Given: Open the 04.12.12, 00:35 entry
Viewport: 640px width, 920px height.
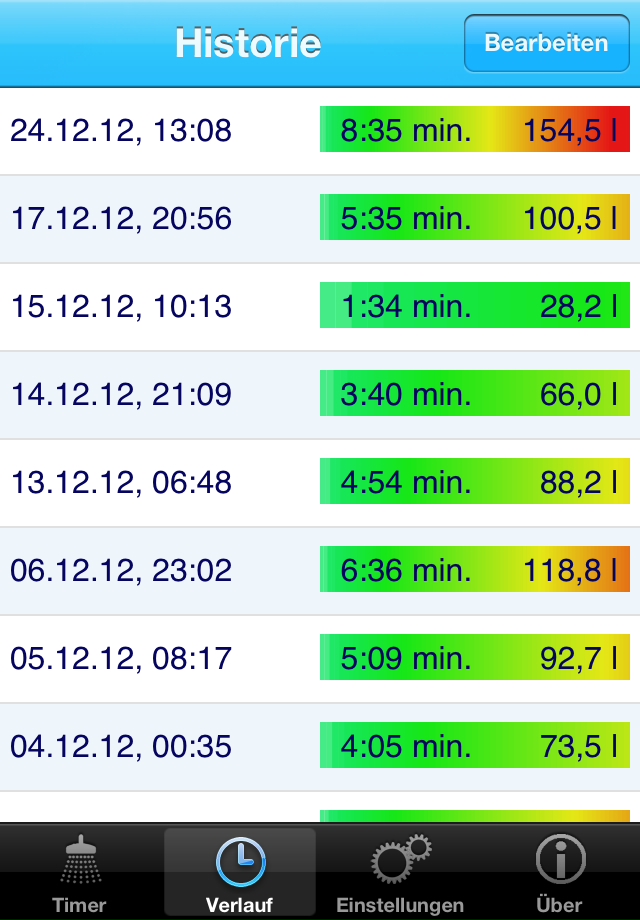Looking at the screenshot, I should pyautogui.click(x=320, y=747).
